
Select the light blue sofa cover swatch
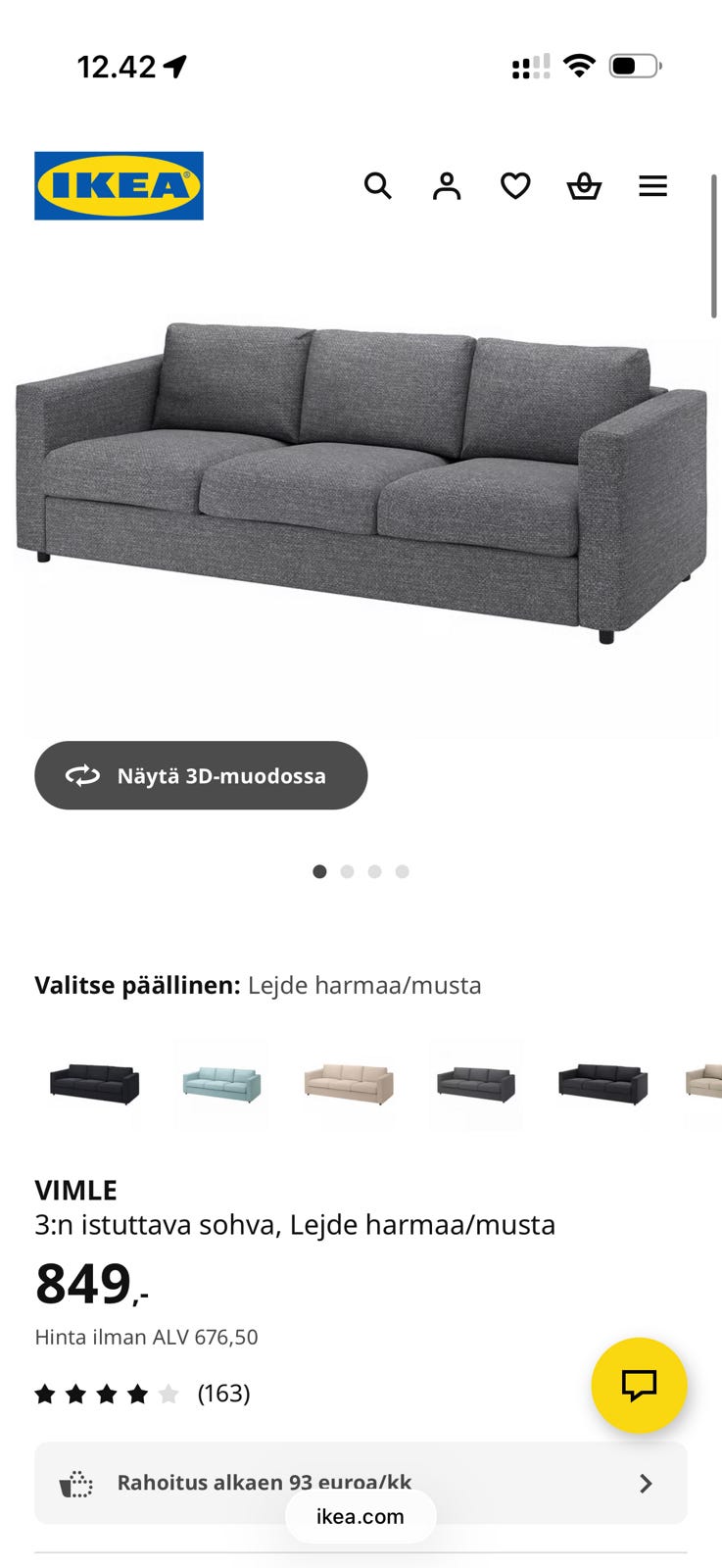[x=221, y=1086]
